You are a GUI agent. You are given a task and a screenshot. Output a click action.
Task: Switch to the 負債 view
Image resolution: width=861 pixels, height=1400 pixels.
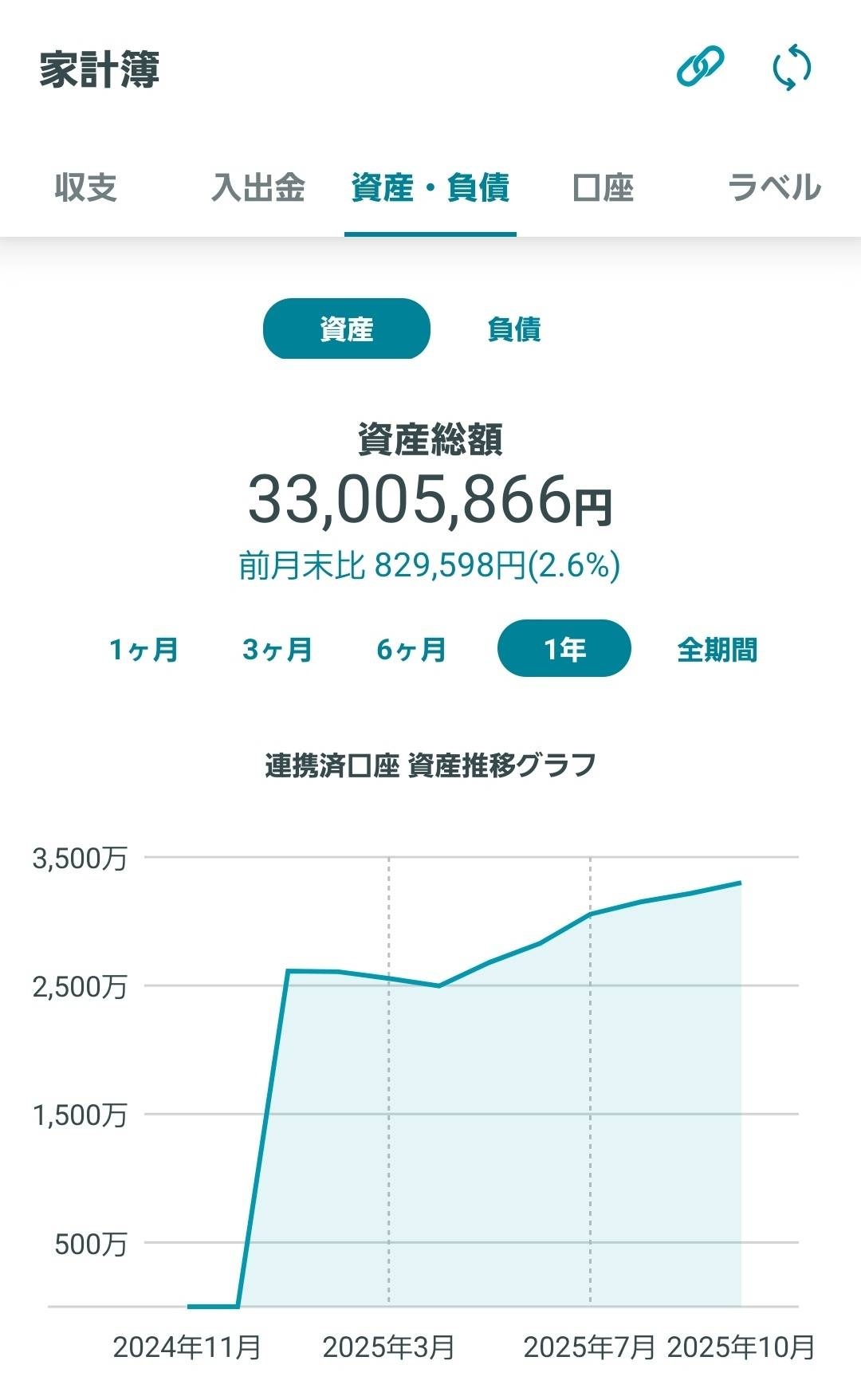tap(514, 328)
